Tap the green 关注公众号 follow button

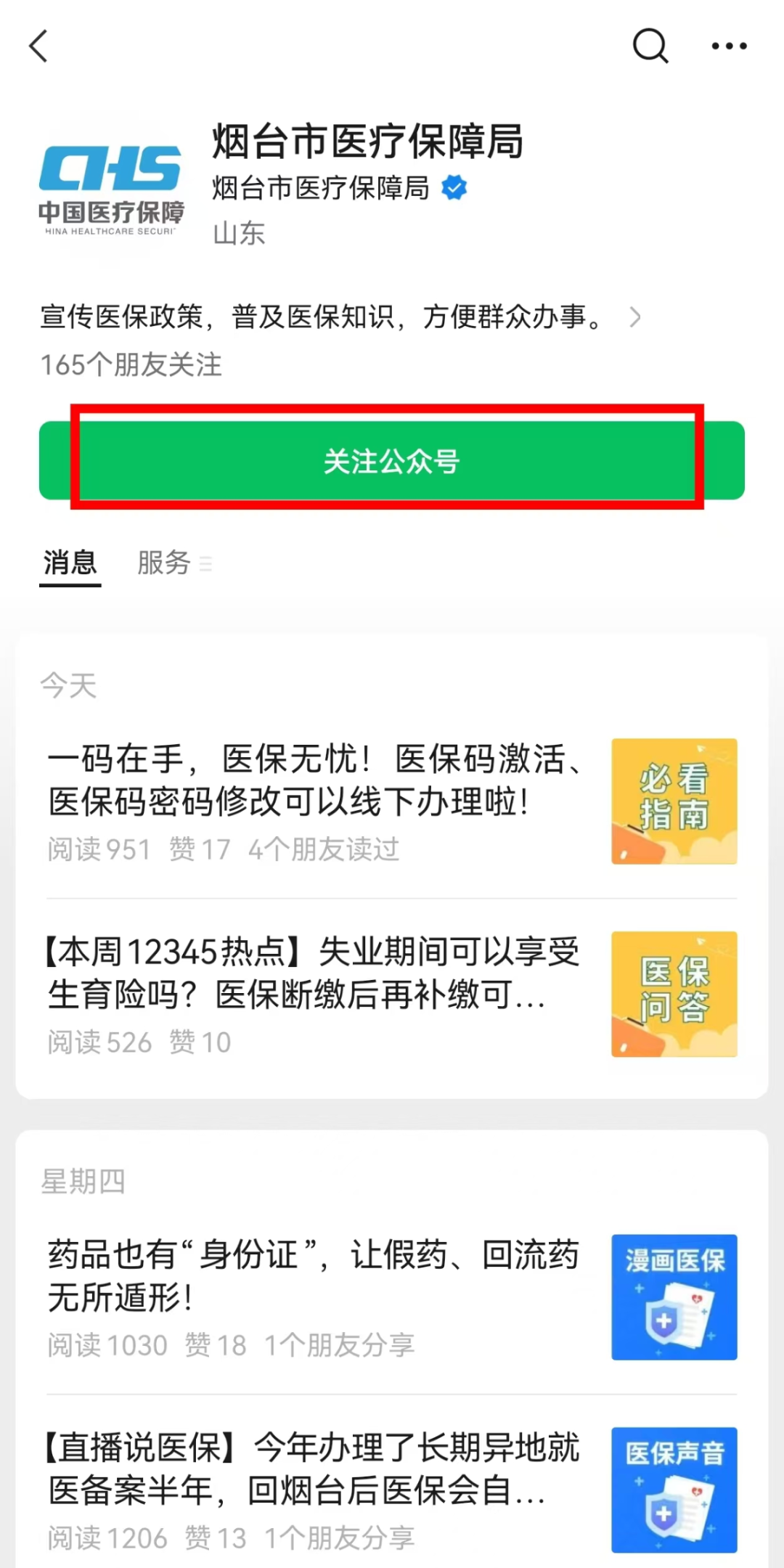[x=391, y=461]
